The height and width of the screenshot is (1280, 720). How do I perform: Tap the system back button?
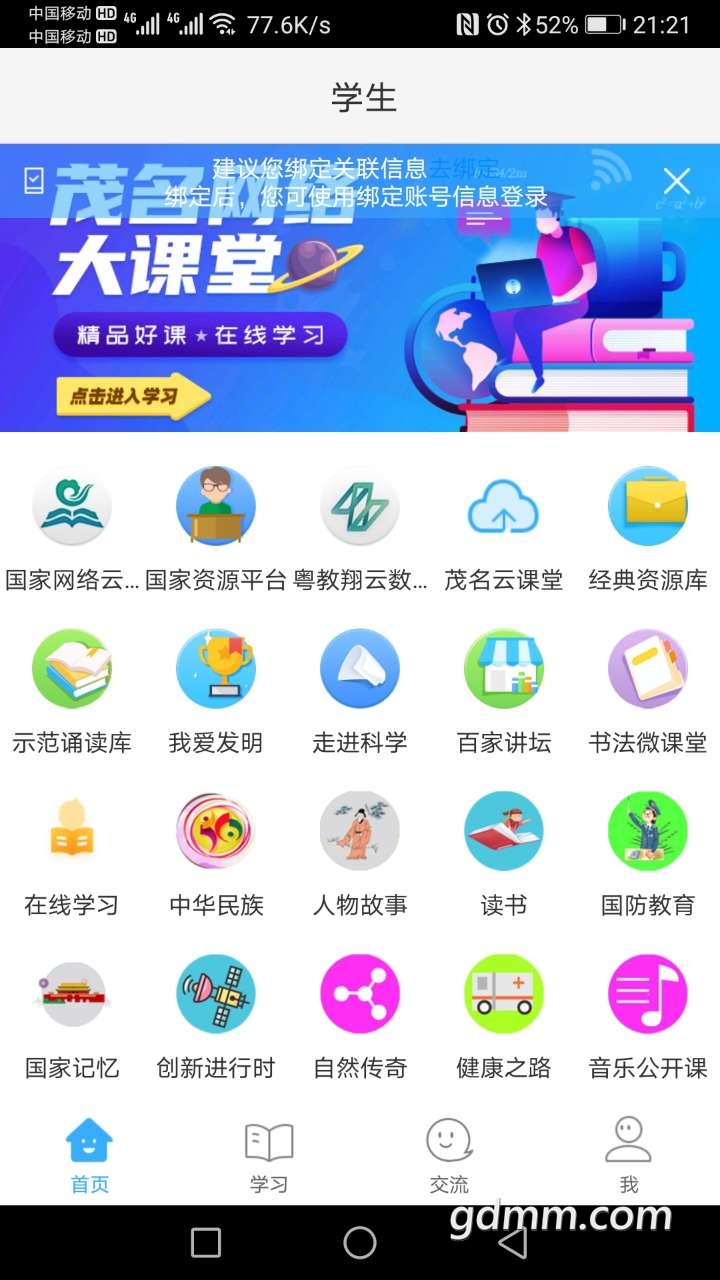513,1243
